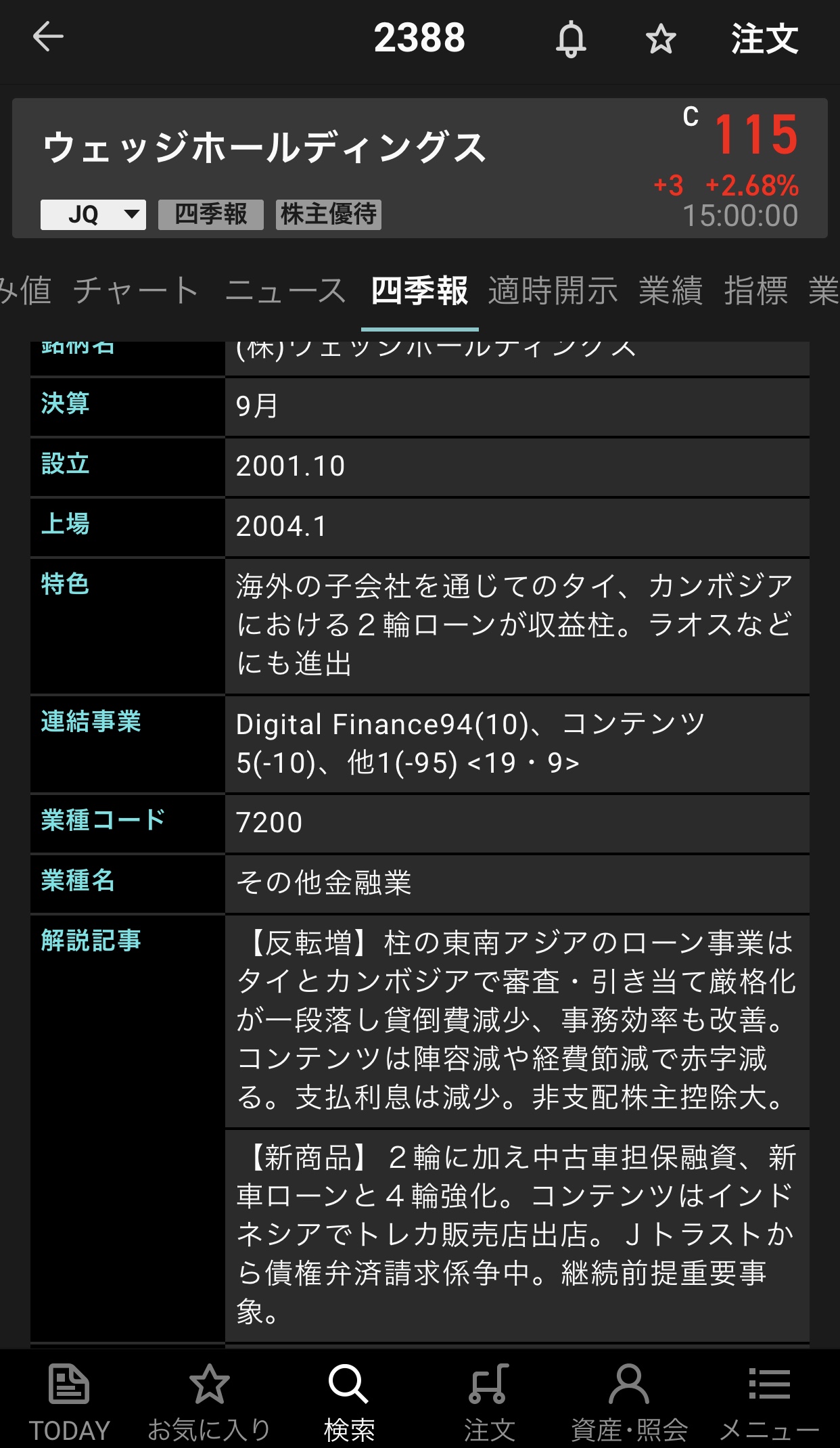Open the メニュー tab
840x1448 pixels.
(769, 1402)
